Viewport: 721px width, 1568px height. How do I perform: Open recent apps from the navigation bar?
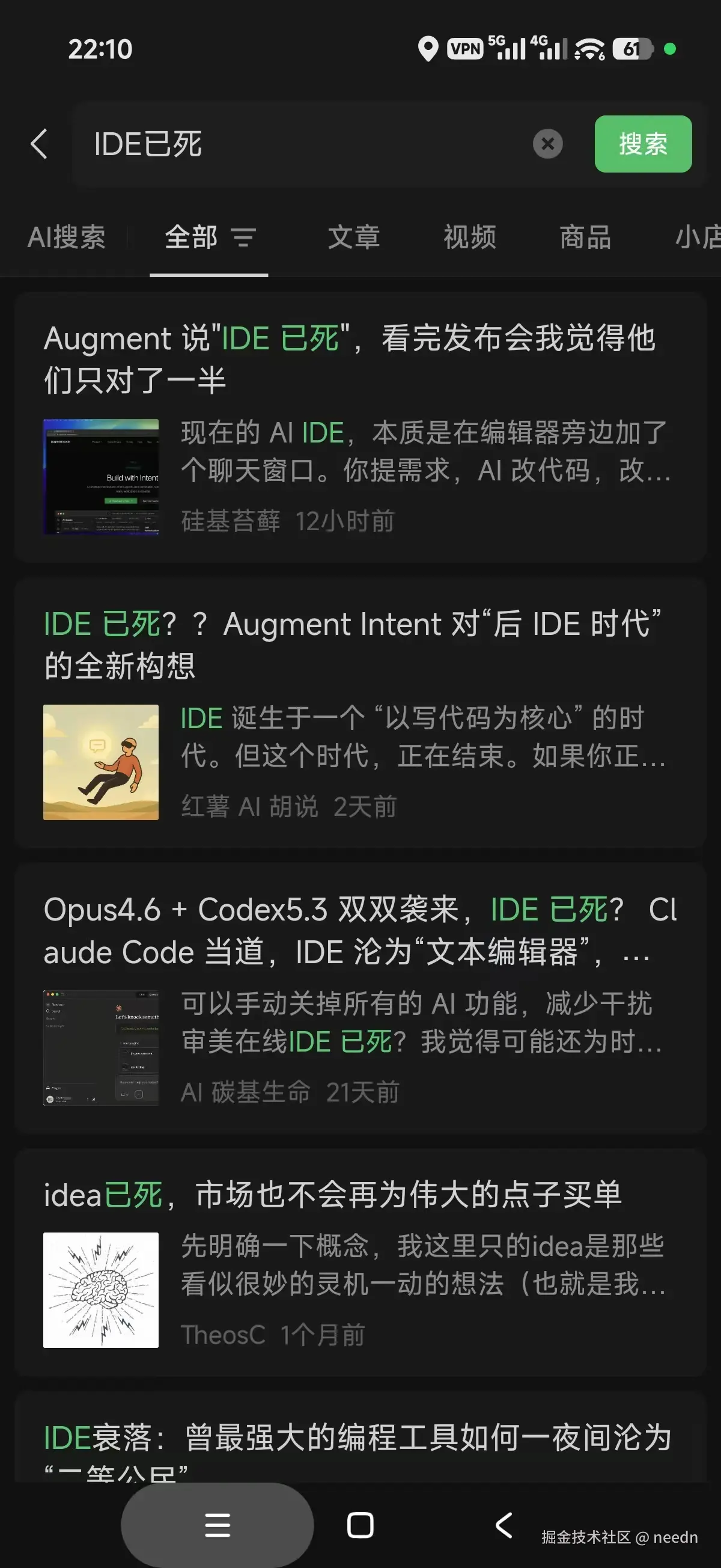pyautogui.click(x=218, y=1525)
